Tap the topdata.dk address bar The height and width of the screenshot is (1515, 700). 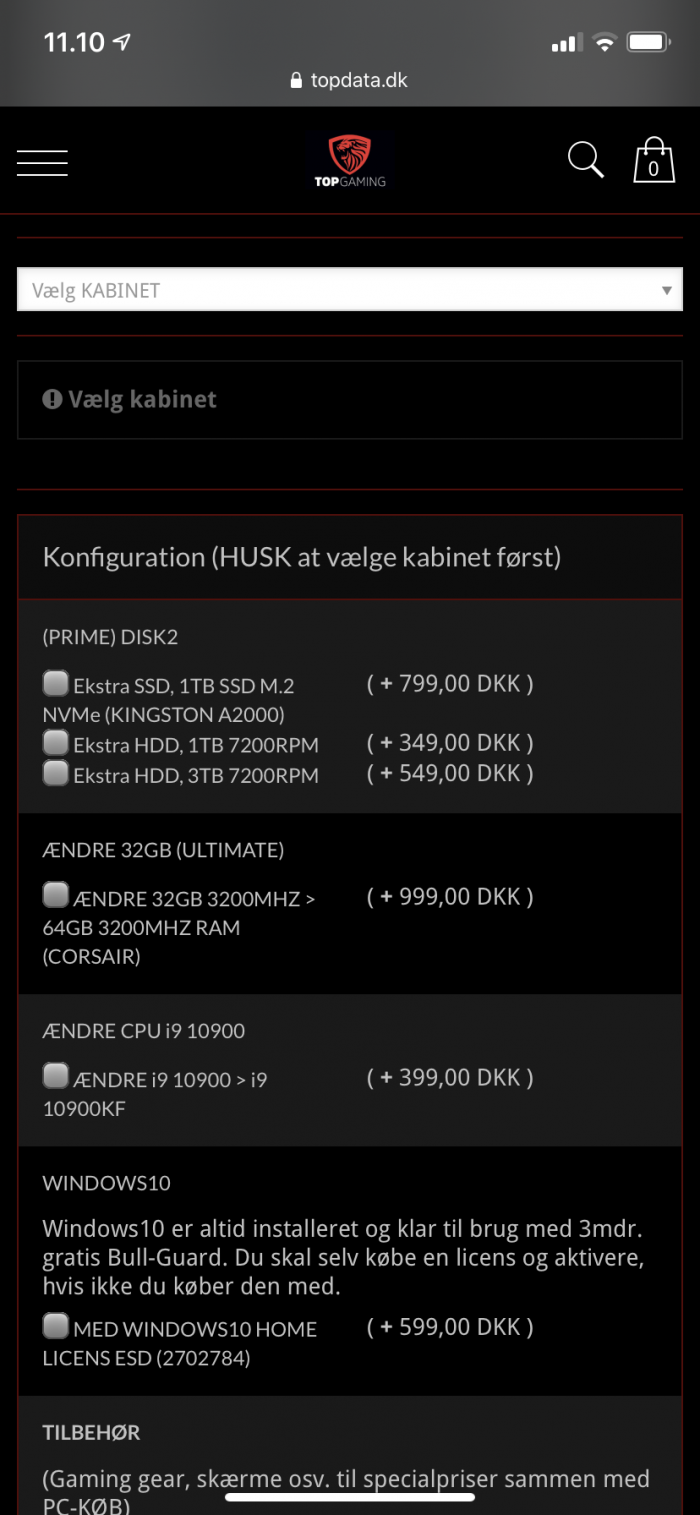click(350, 80)
